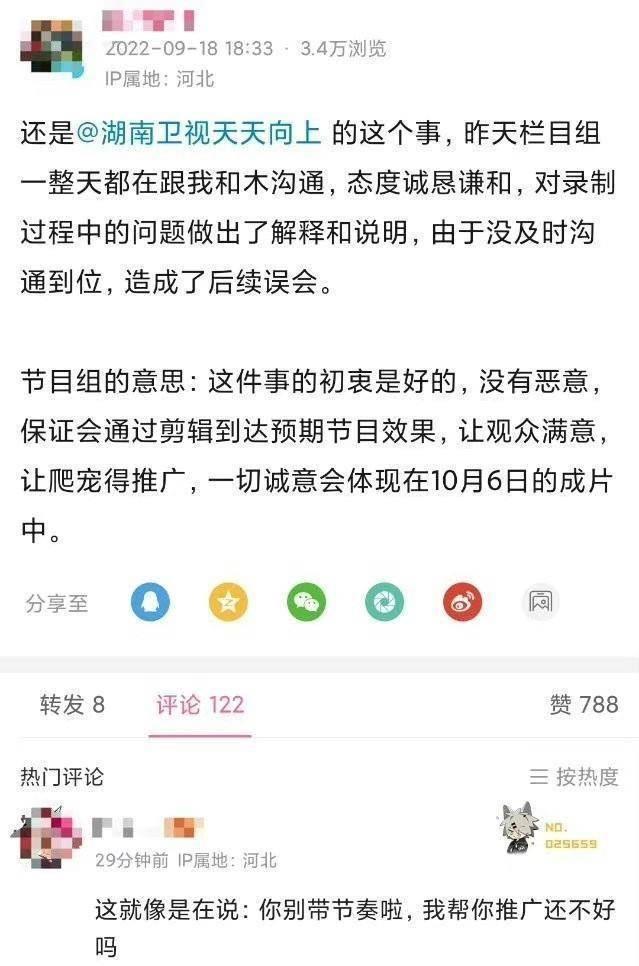Share the post to Qzone

(x=228, y=603)
